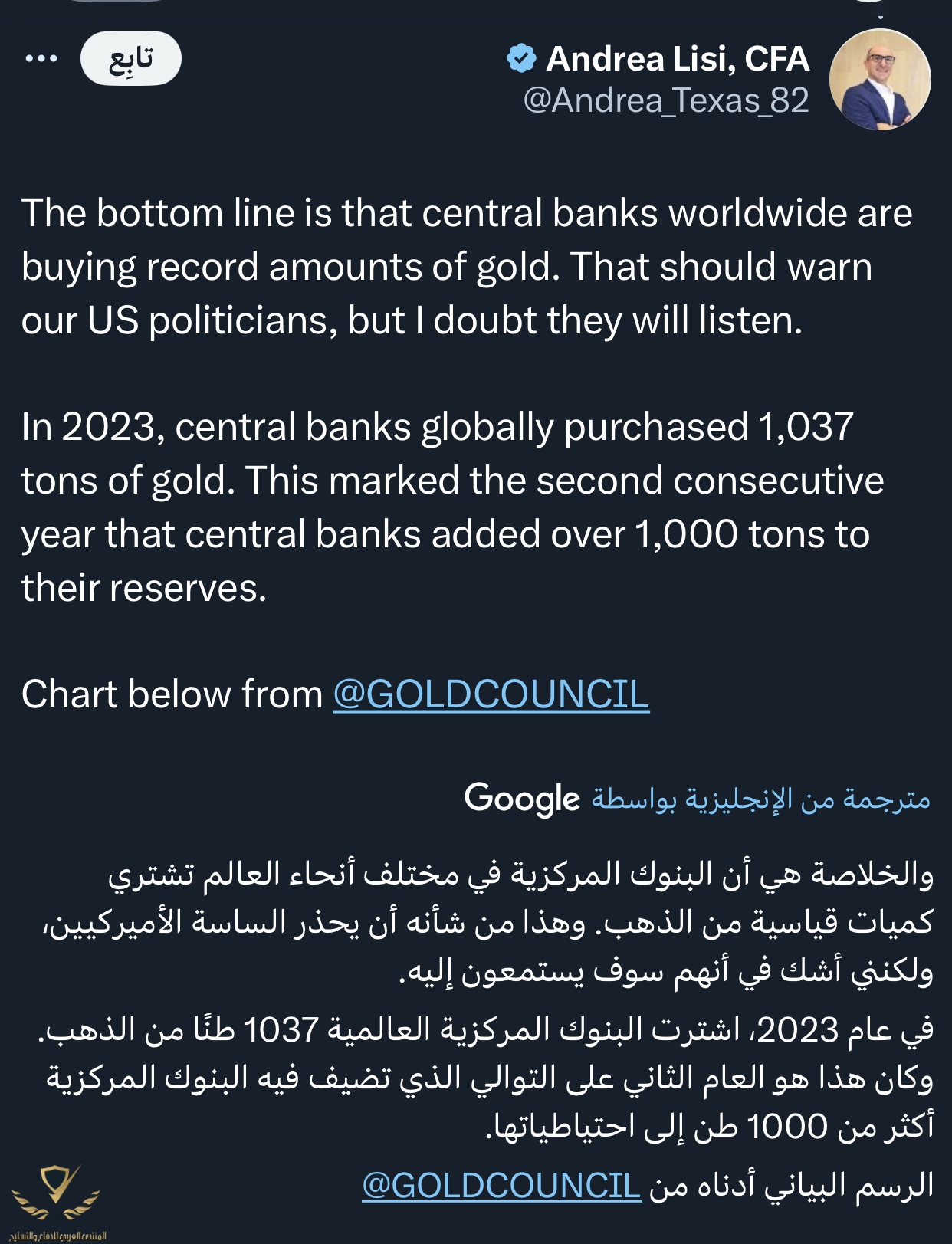Tap the translated-by-Google label
The height and width of the screenshot is (1244, 952).
point(697,799)
